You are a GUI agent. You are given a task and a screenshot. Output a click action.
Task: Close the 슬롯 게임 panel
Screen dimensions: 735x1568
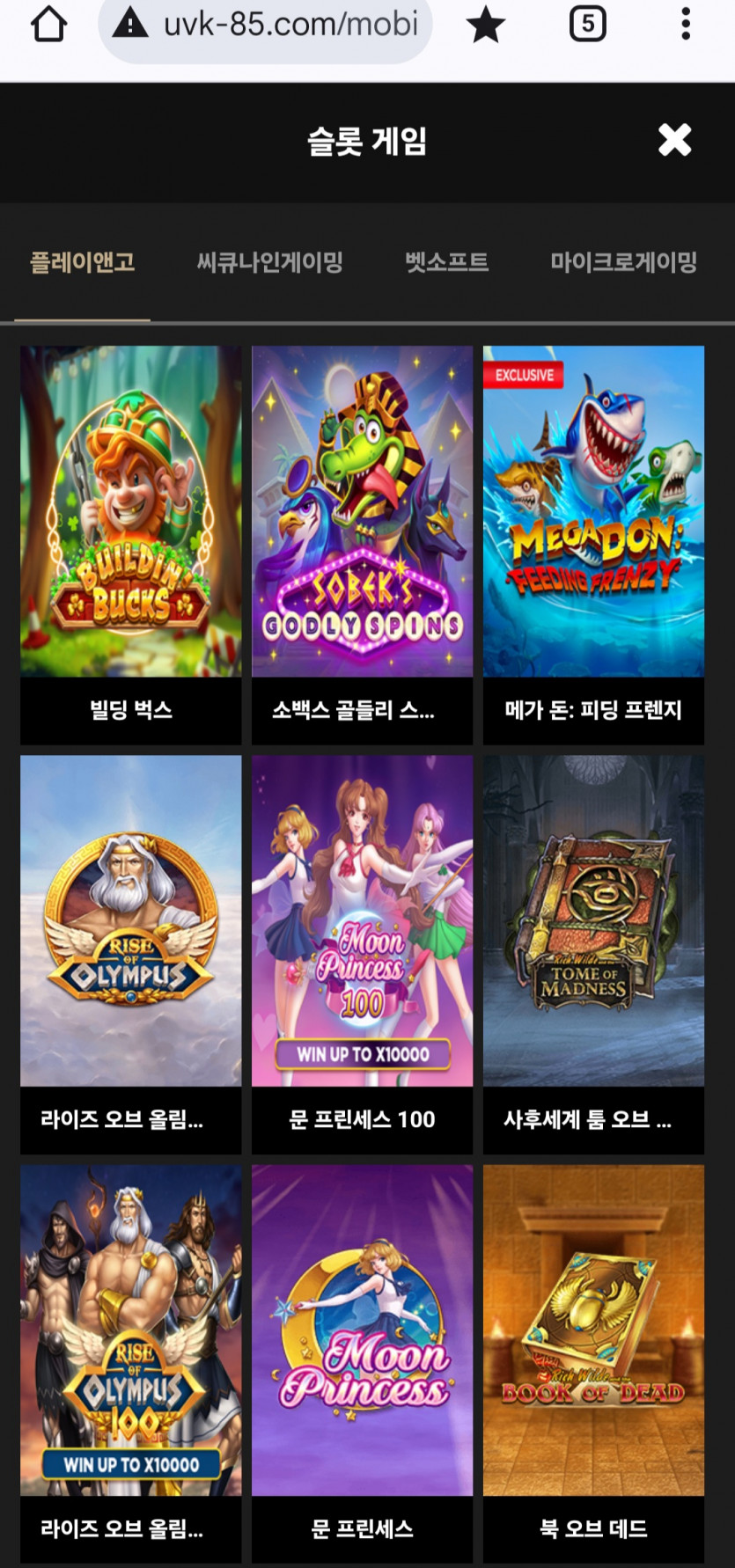[x=674, y=140]
